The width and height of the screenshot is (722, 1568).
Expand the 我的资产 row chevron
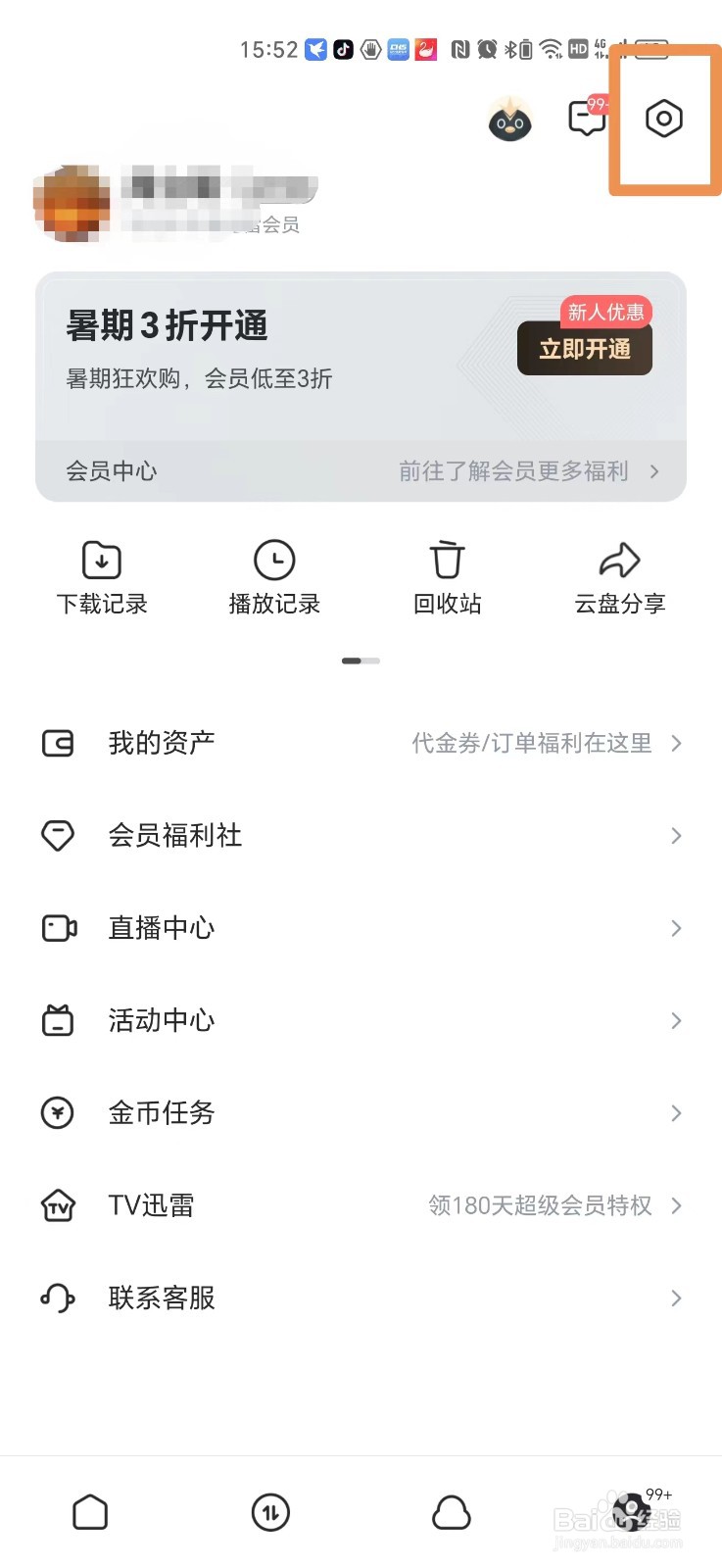tap(675, 743)
